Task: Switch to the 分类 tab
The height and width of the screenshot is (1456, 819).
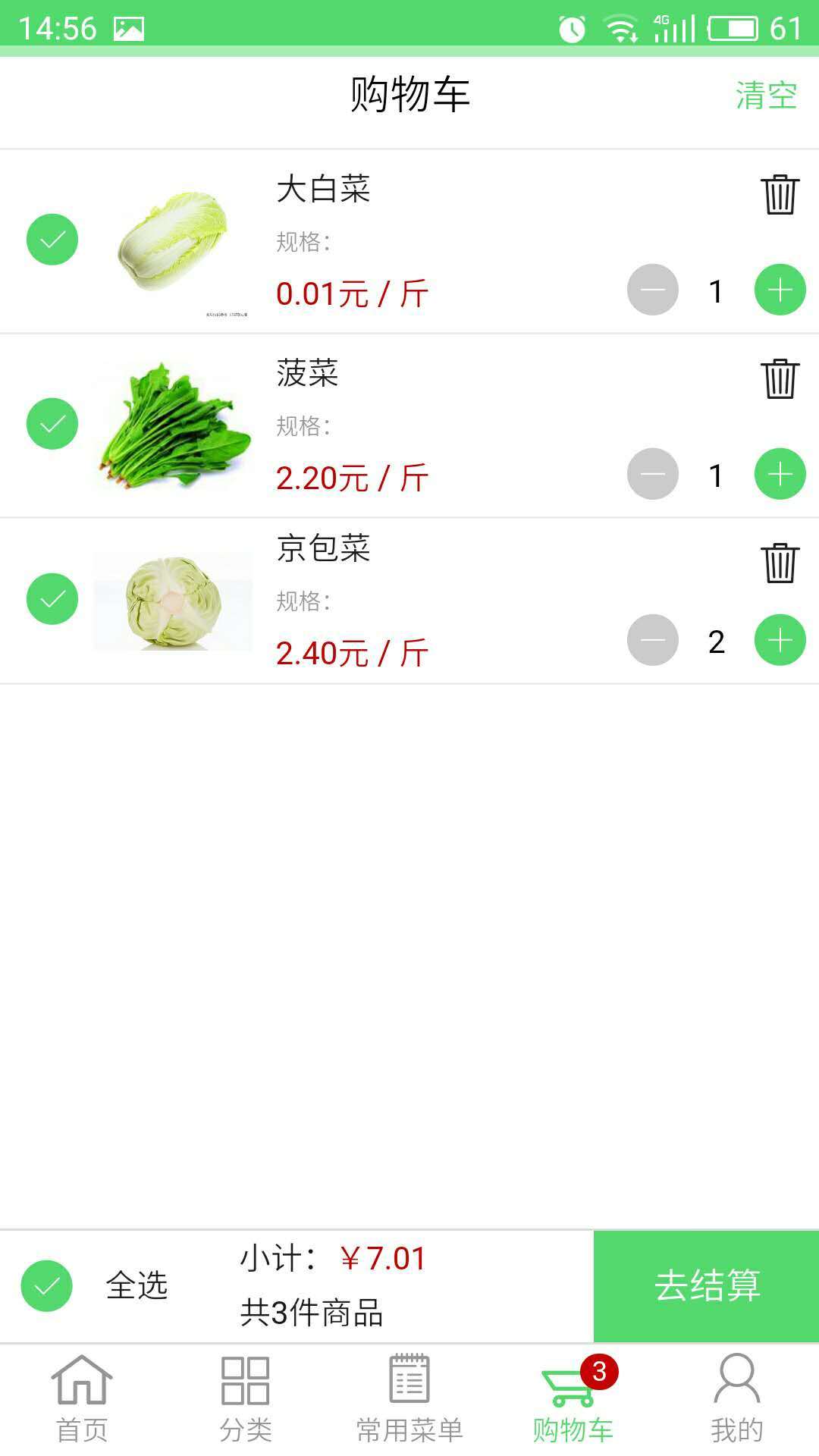Action: click(245, 1399)
